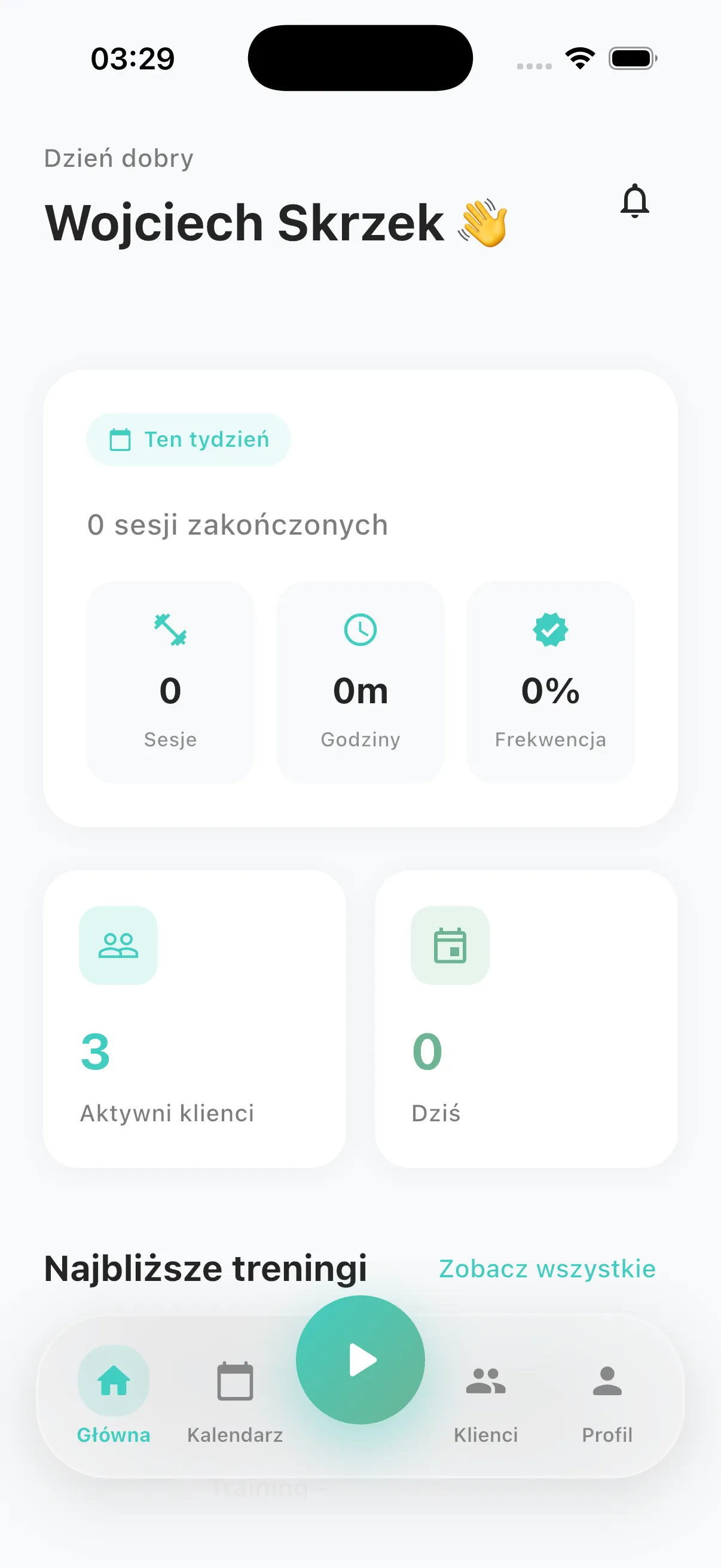Click the calendar icon on Dziś card
The width and height of the screenshot is (721, 1568).
tap(450, 945)
